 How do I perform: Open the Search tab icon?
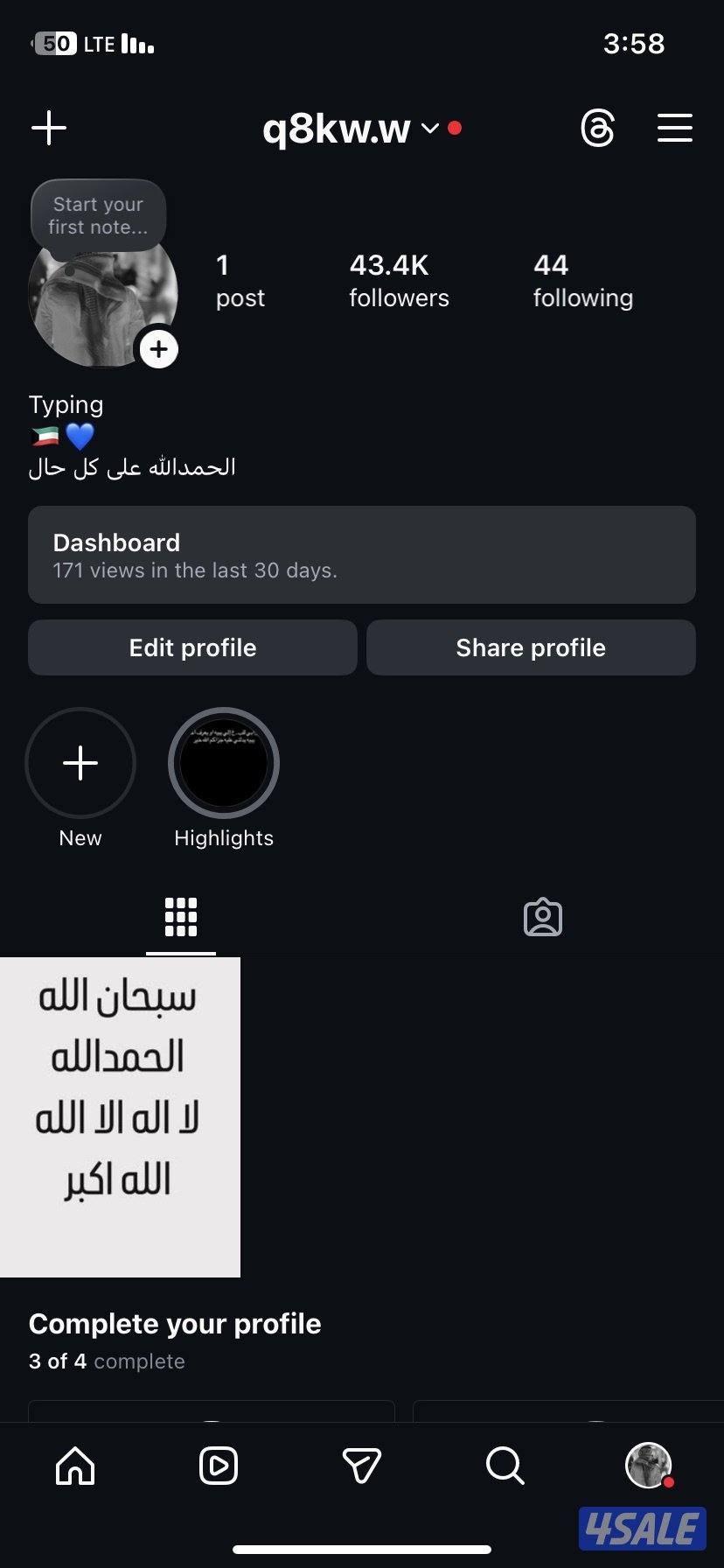pos(505,1466)
